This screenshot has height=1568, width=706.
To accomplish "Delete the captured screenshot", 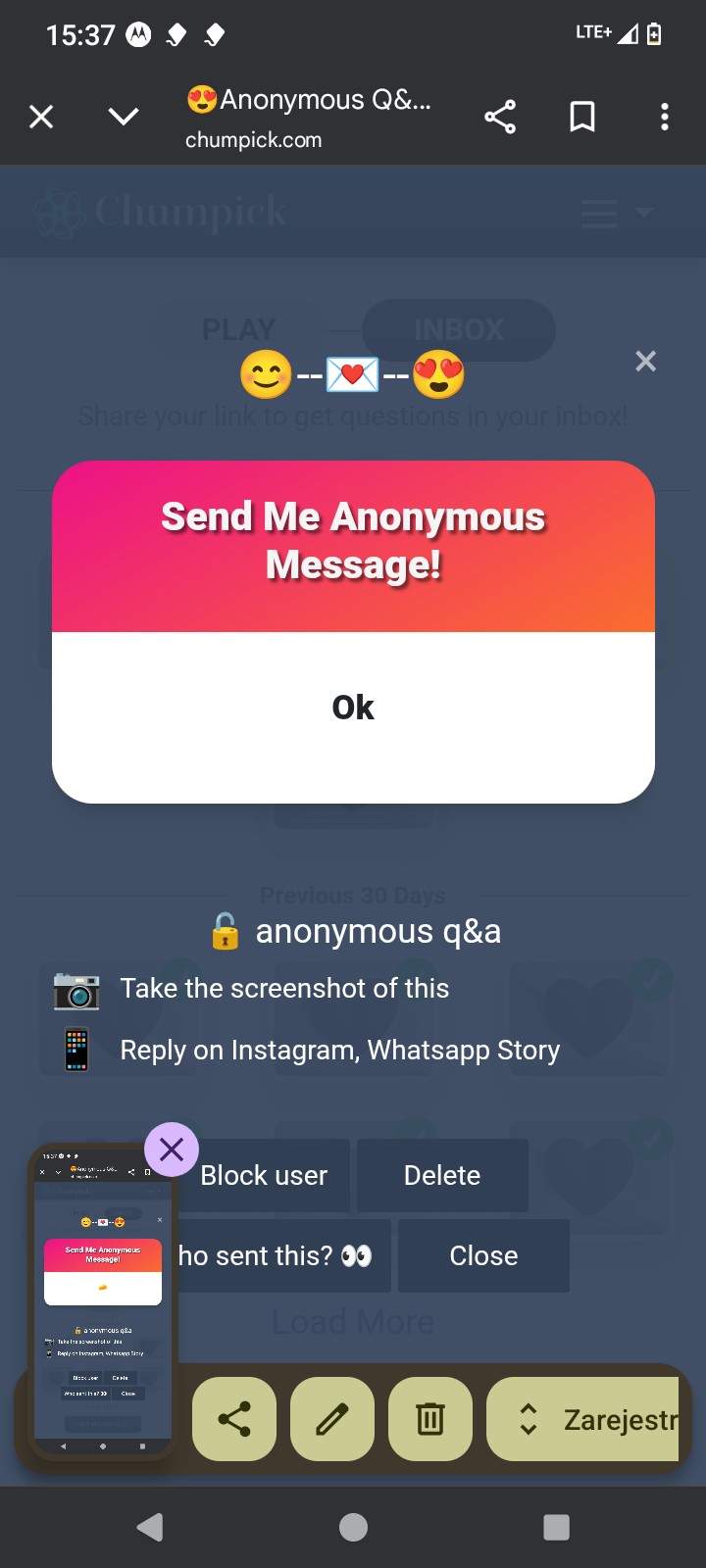I will point(430,1419).
